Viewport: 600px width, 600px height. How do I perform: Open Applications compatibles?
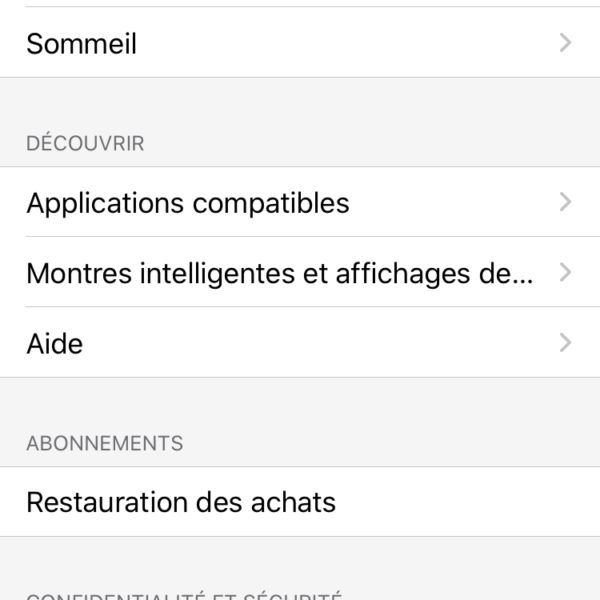[x=300, y=202]
